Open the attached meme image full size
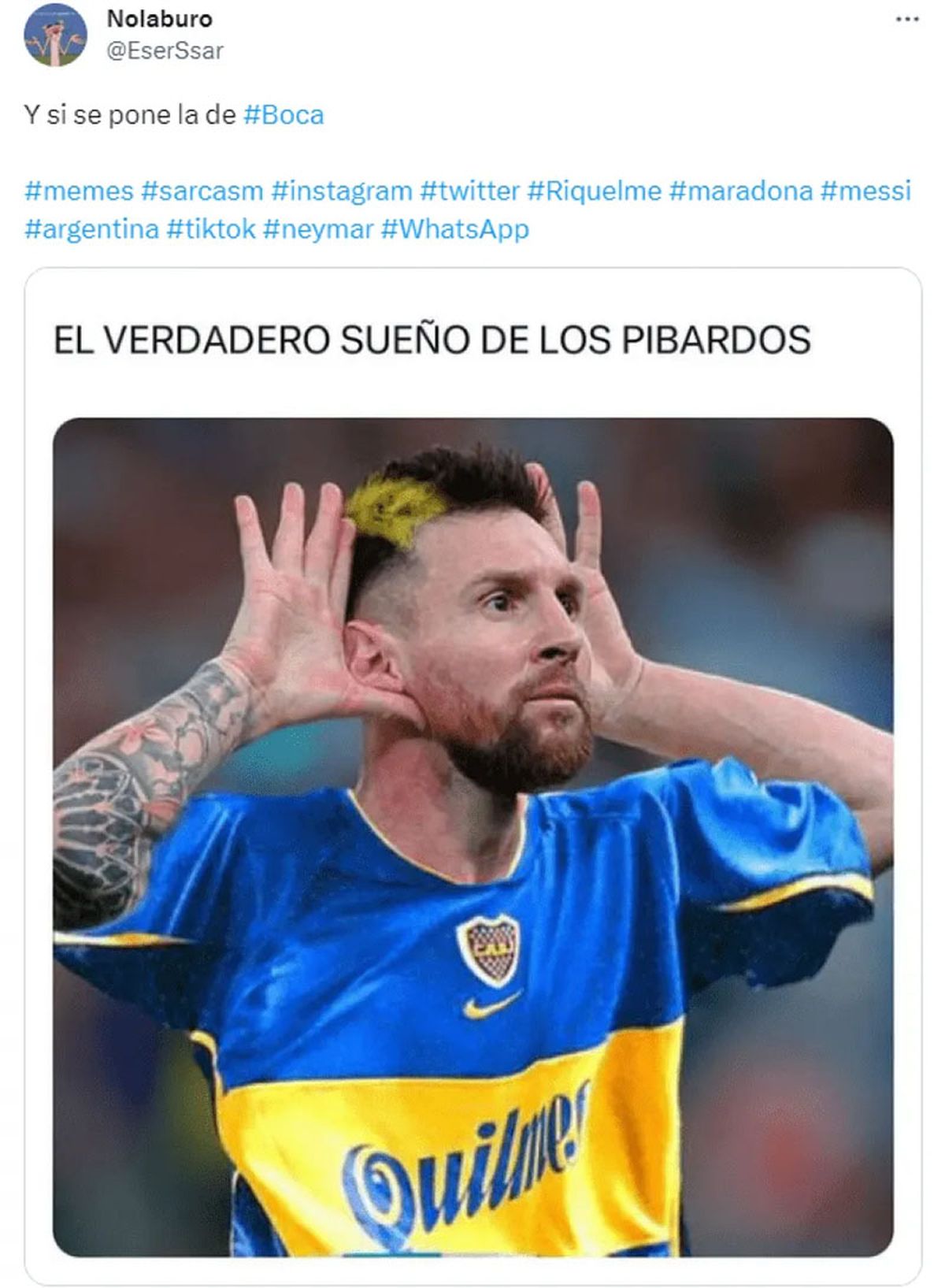Viewport: 945px width, 1288px height. [x=472, y=835]
